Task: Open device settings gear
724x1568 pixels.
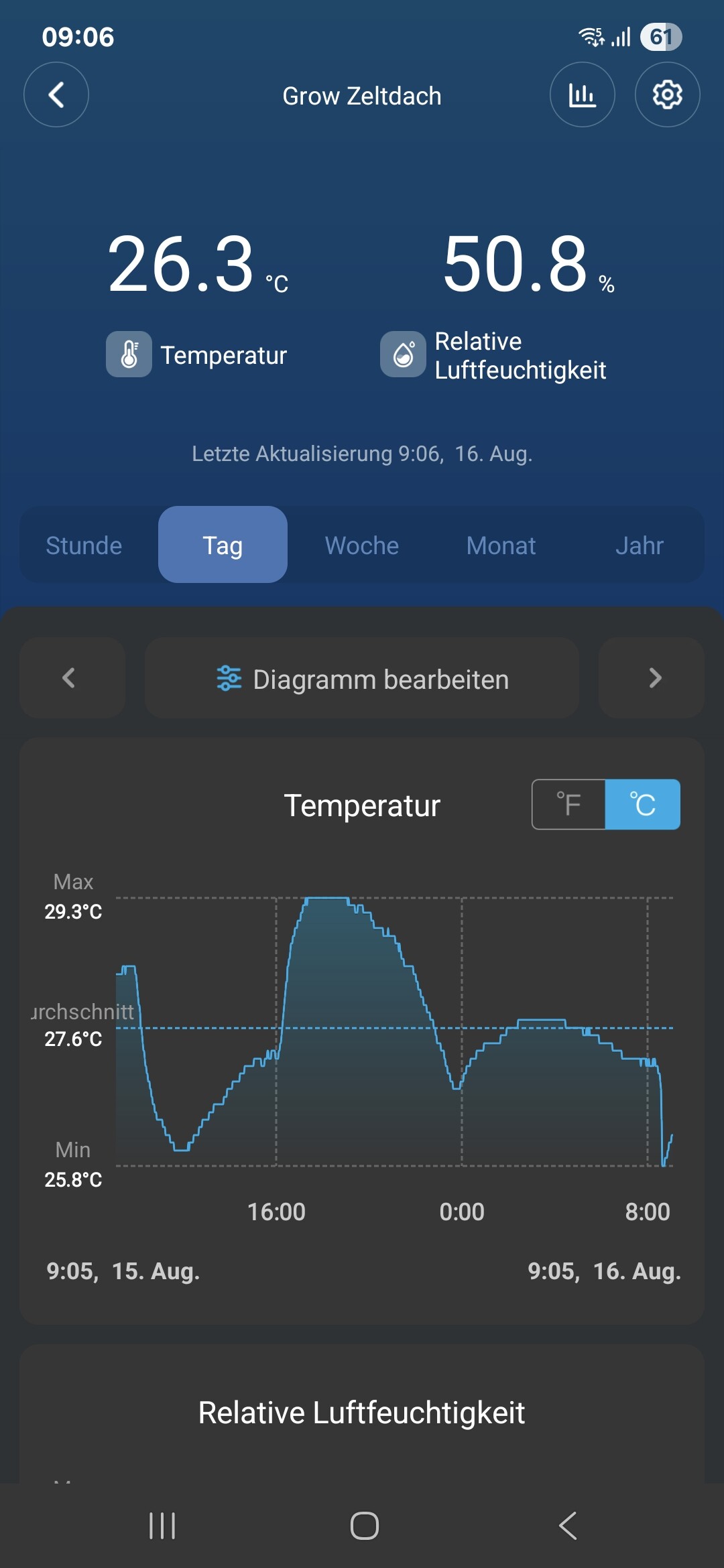Action: click(667, 94)
